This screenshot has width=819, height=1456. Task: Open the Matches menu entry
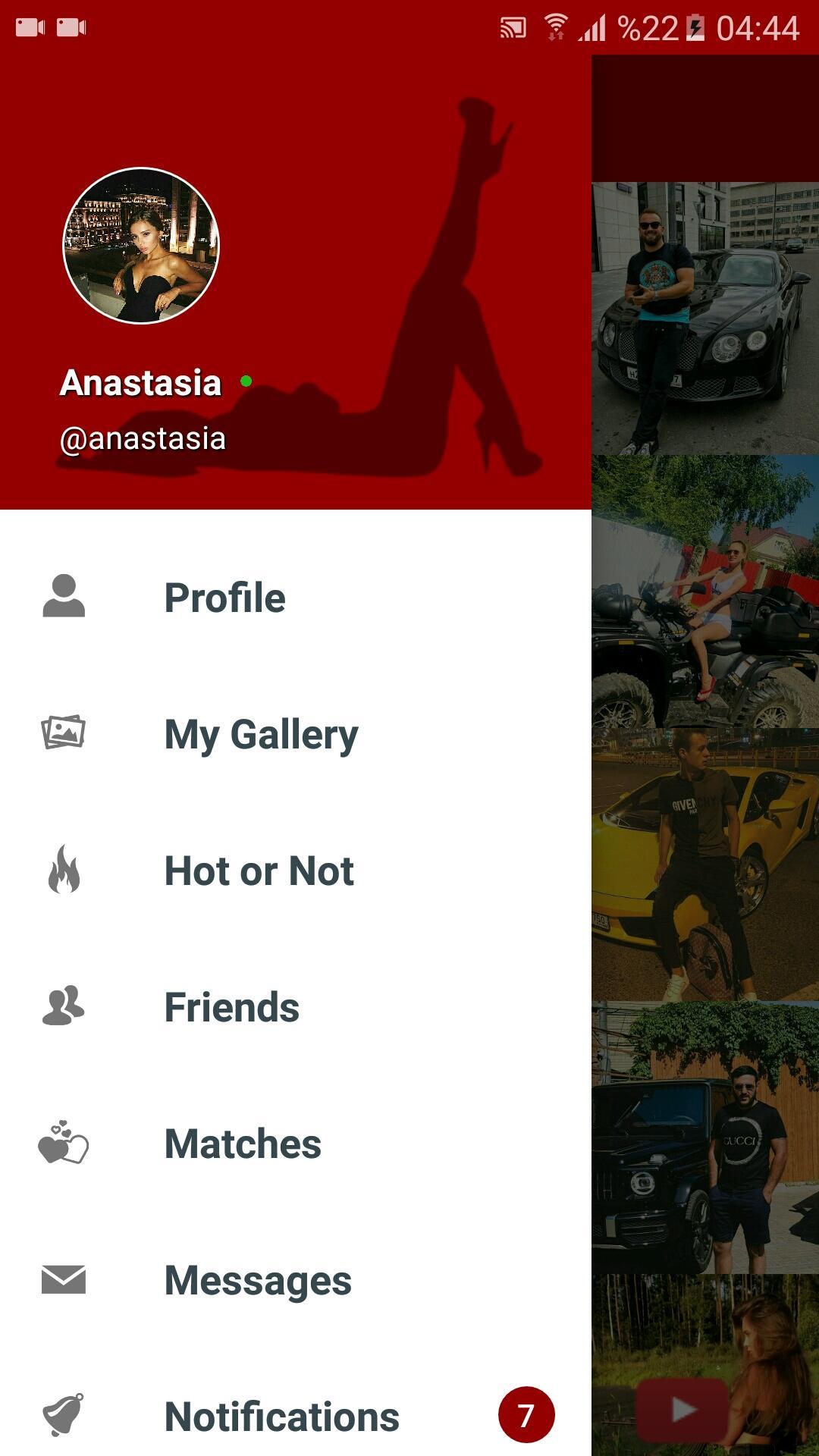click(x=243, y=1145)
